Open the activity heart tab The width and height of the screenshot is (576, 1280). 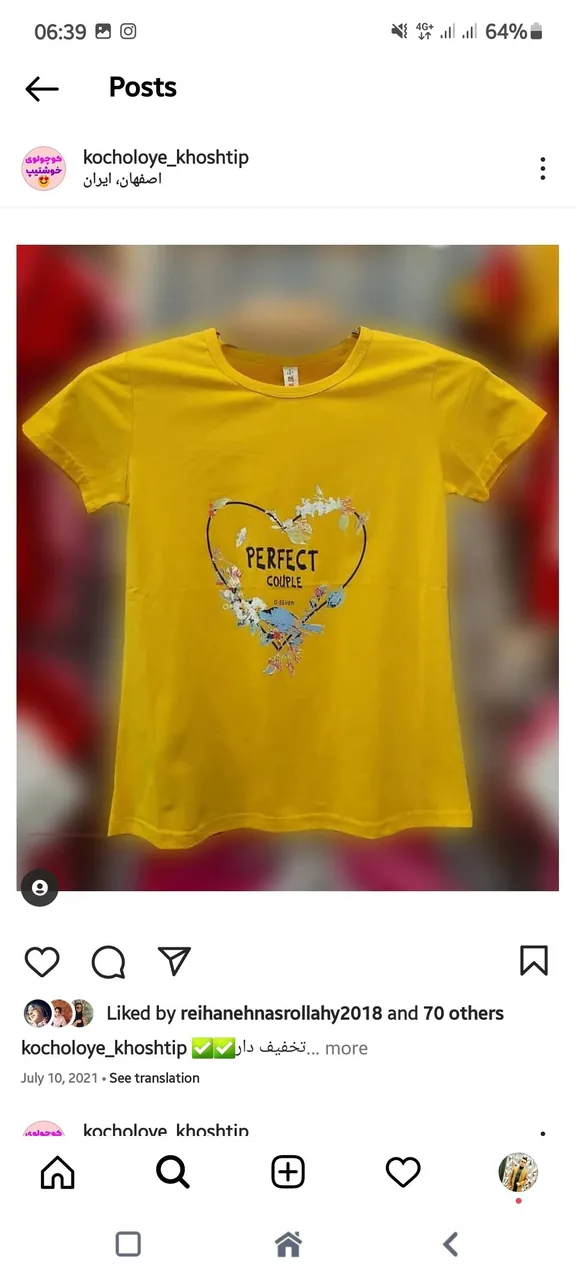[x=403, y=1172]
